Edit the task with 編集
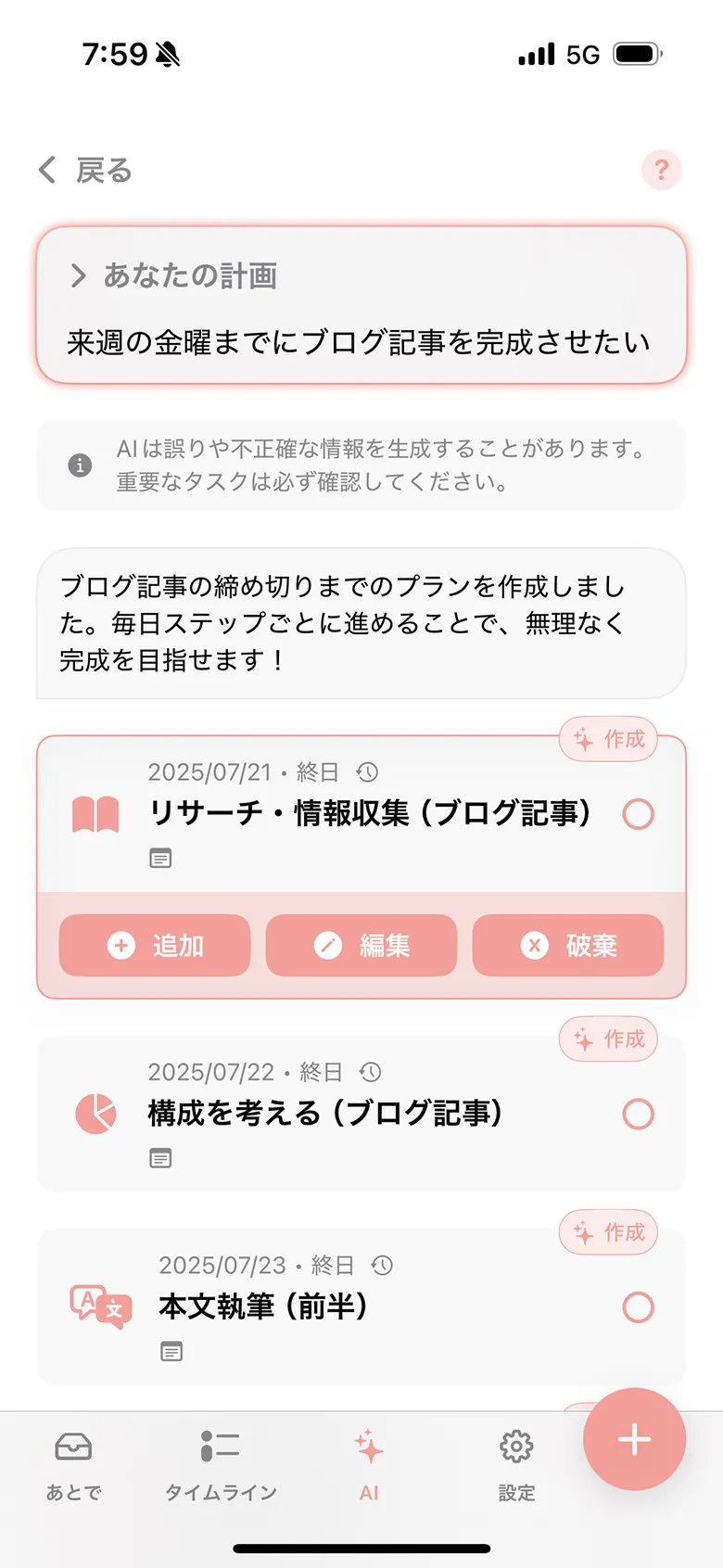 [361, 946]
